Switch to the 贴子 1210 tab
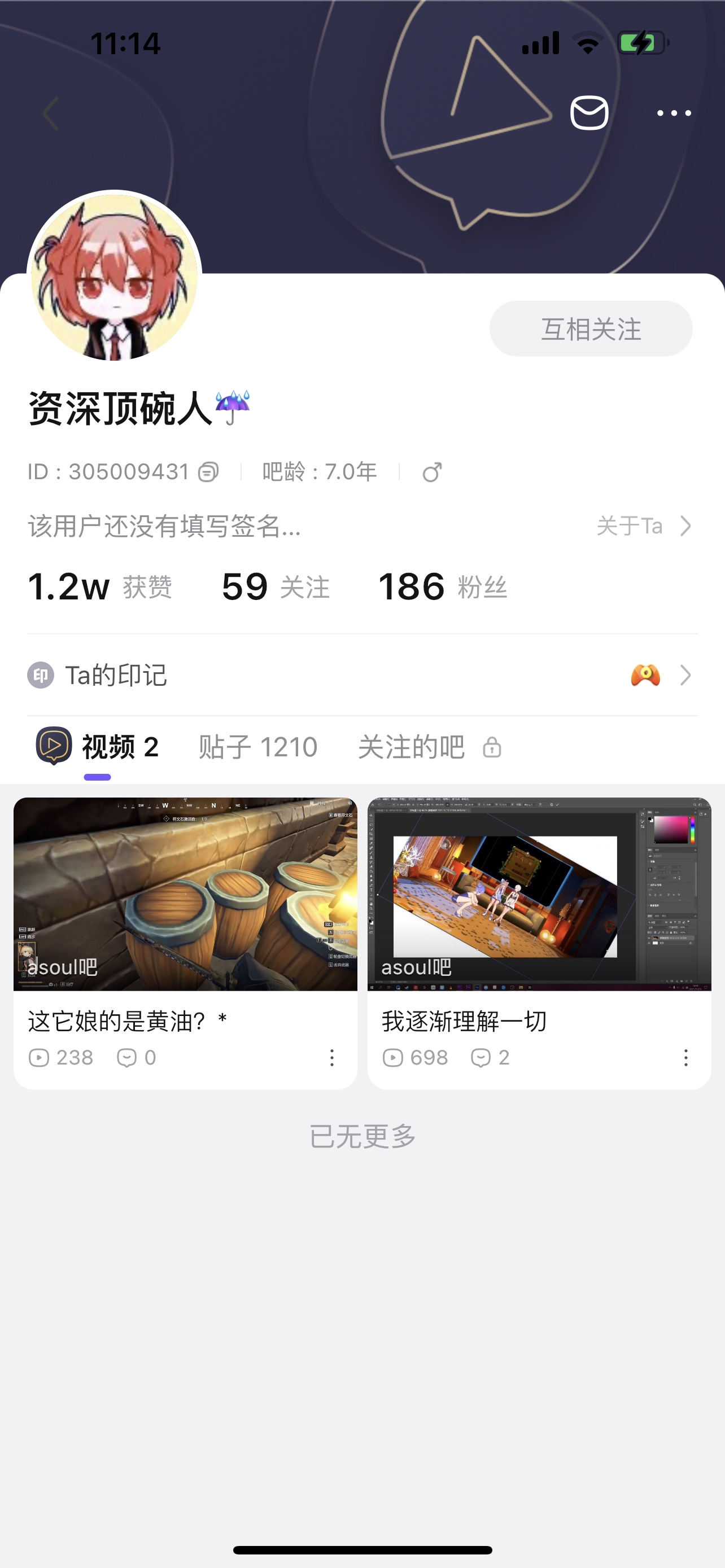 tap(258, 747)
